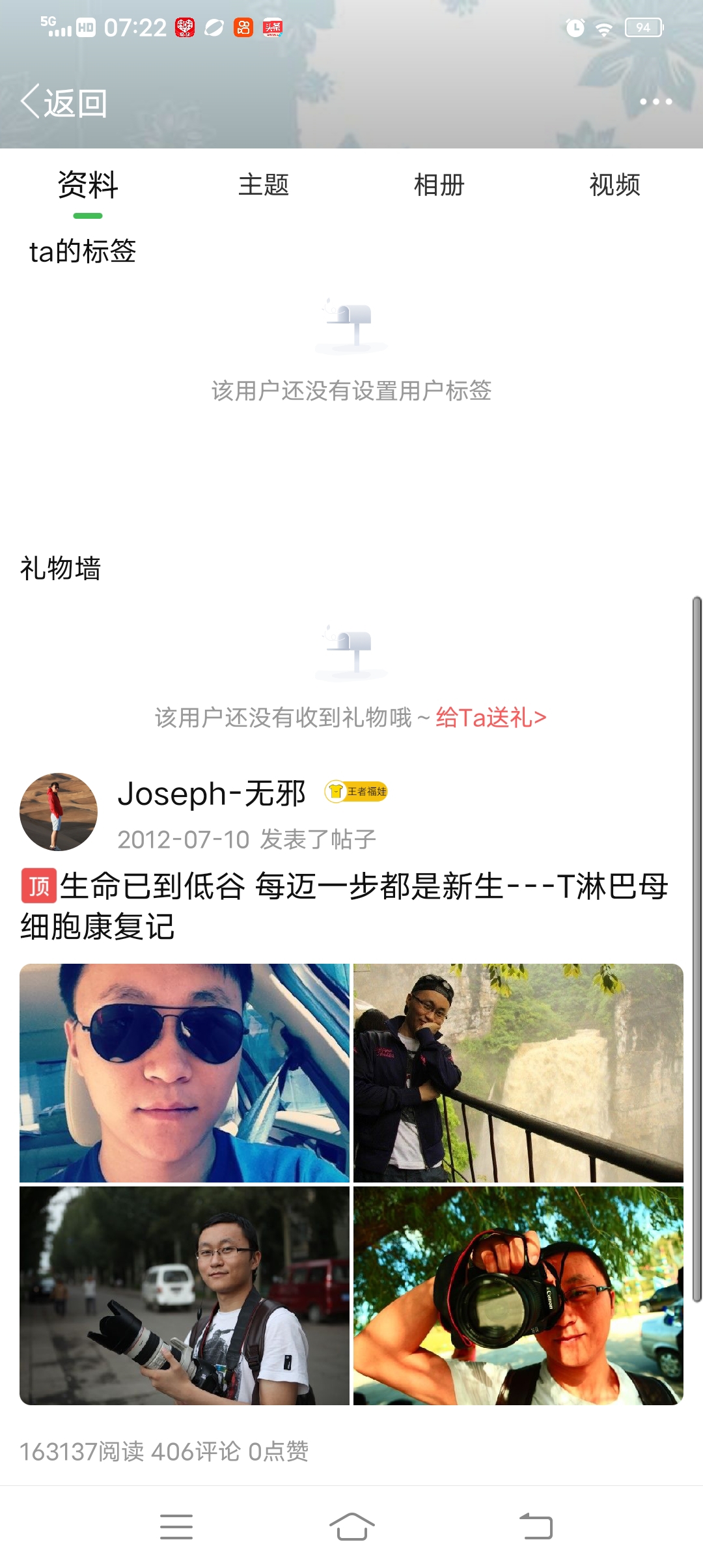703x1568 pixels.
Task: Open recent apps from navigation bar
Action: (176, 1526)
